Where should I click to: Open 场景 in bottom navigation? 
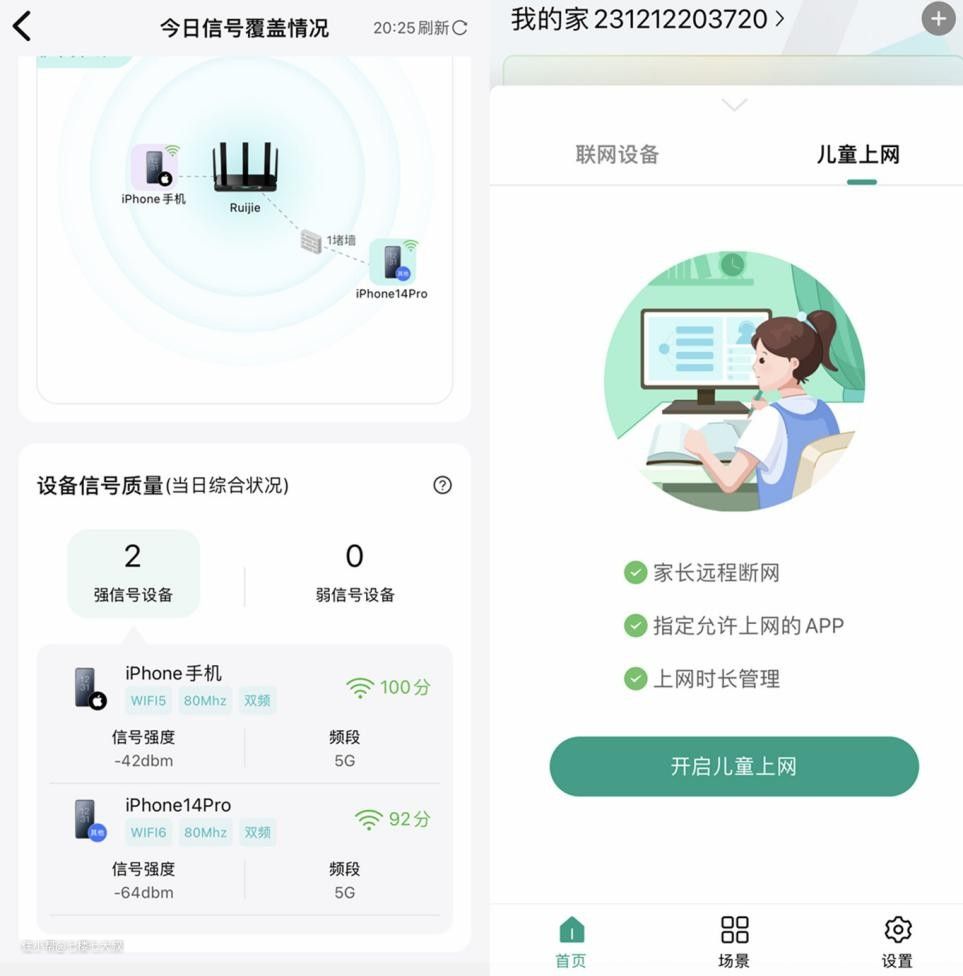[x=734, y=941]
